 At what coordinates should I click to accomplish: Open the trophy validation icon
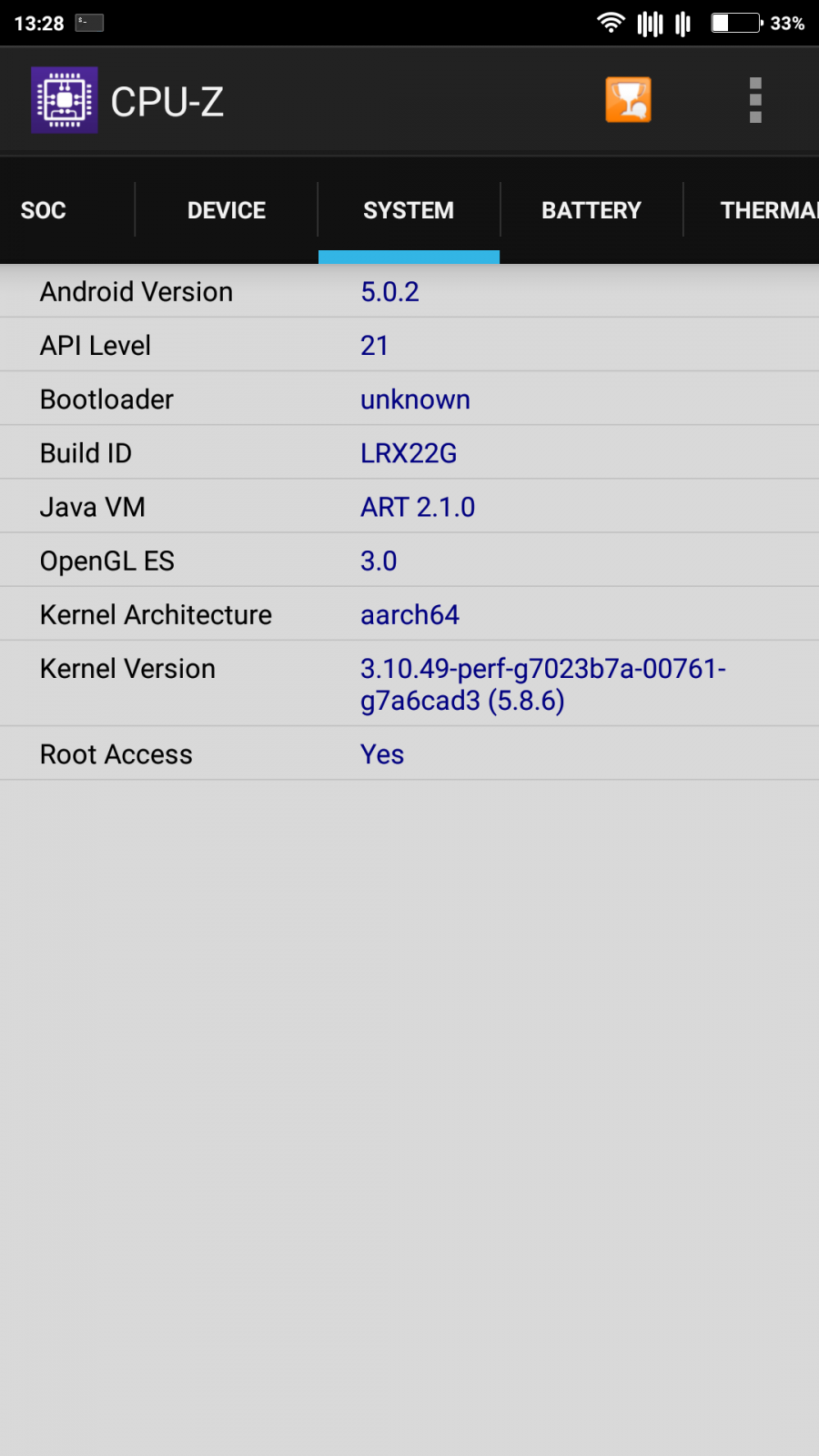point(629,100)
